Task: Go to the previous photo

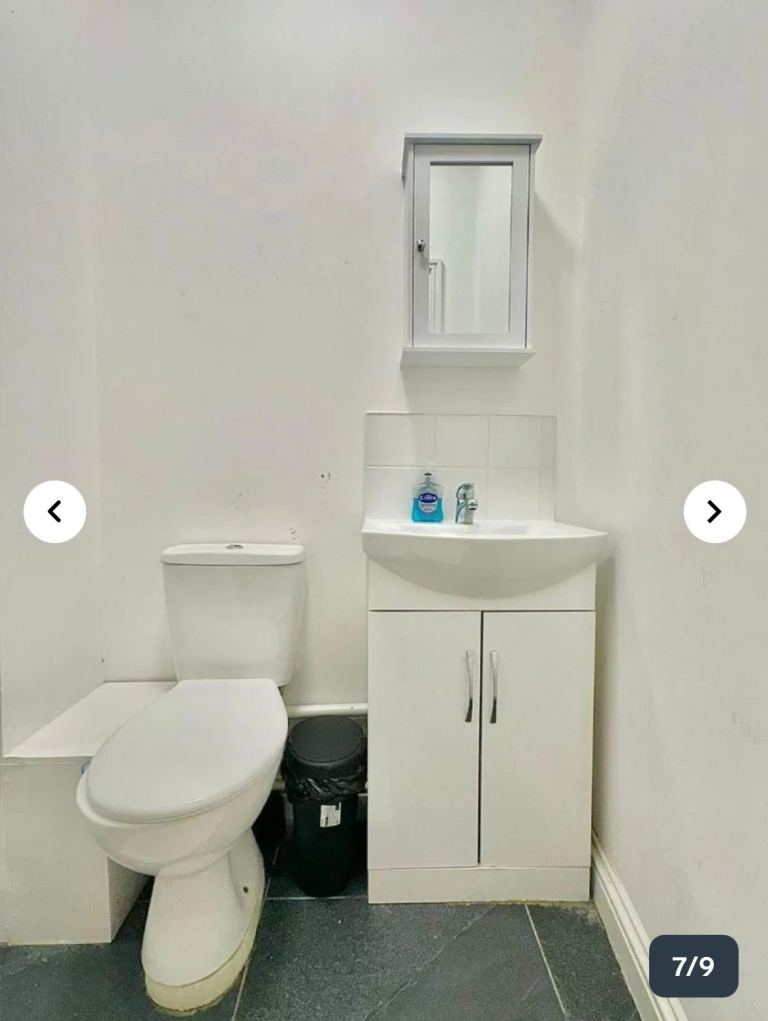Action: [x=55, y=512]
